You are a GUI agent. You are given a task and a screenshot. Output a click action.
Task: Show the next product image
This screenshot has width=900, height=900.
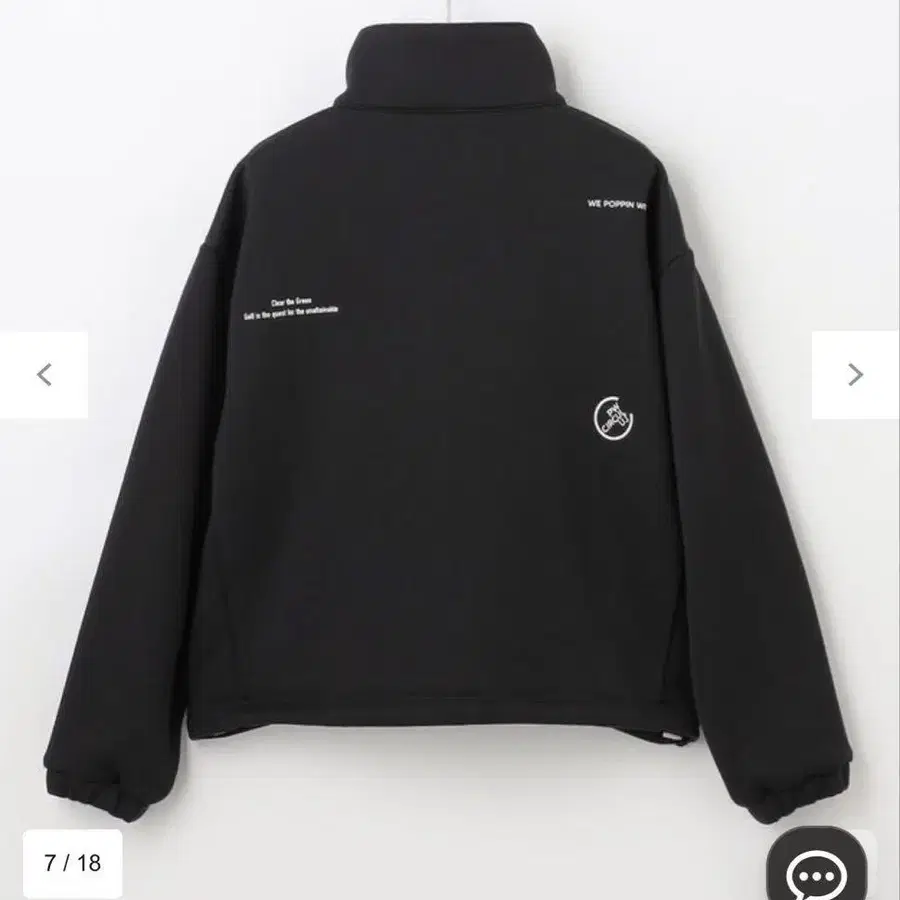pyautogui.click(x=855, y=375)
